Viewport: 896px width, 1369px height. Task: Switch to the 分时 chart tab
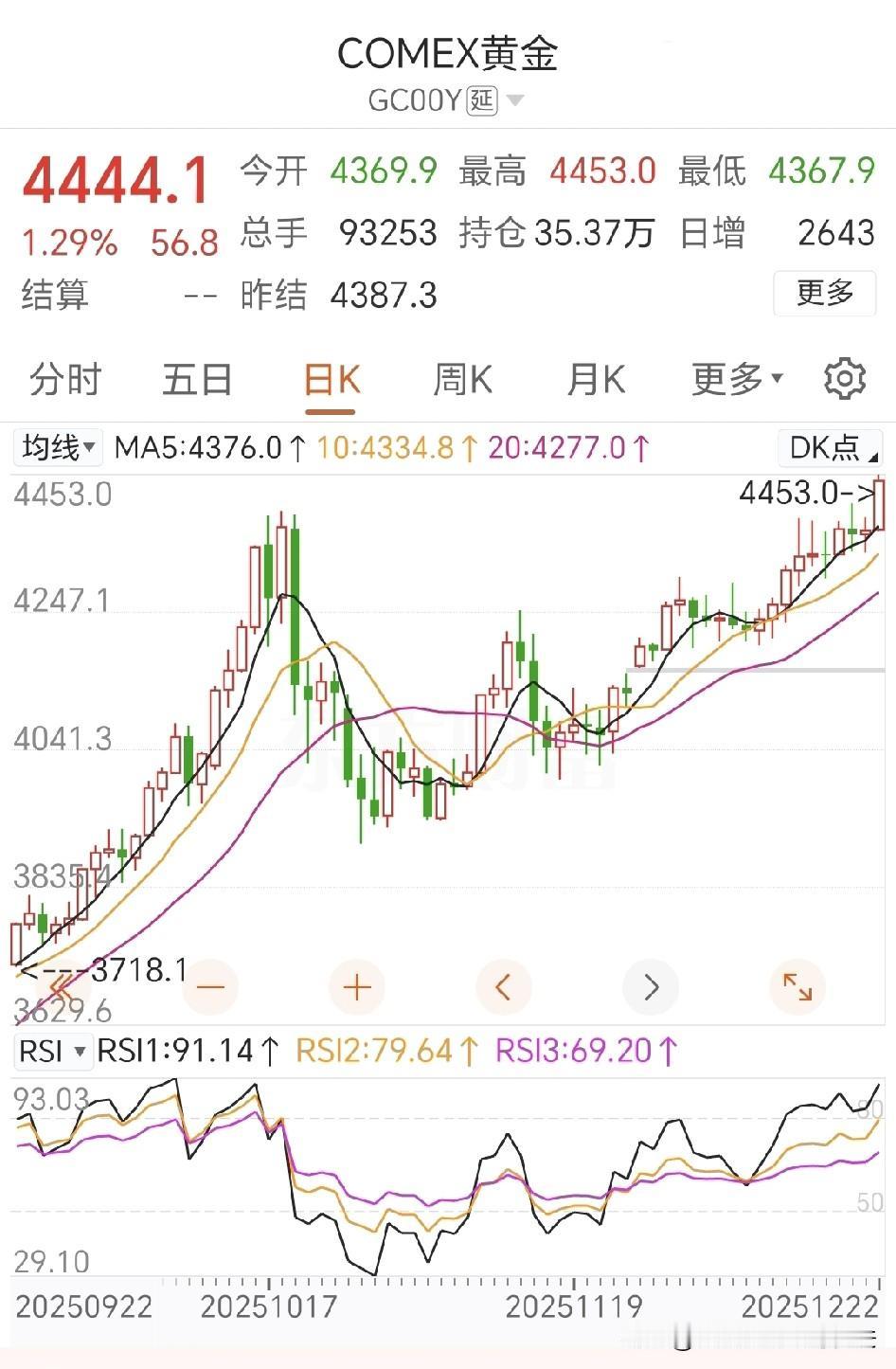64,380
